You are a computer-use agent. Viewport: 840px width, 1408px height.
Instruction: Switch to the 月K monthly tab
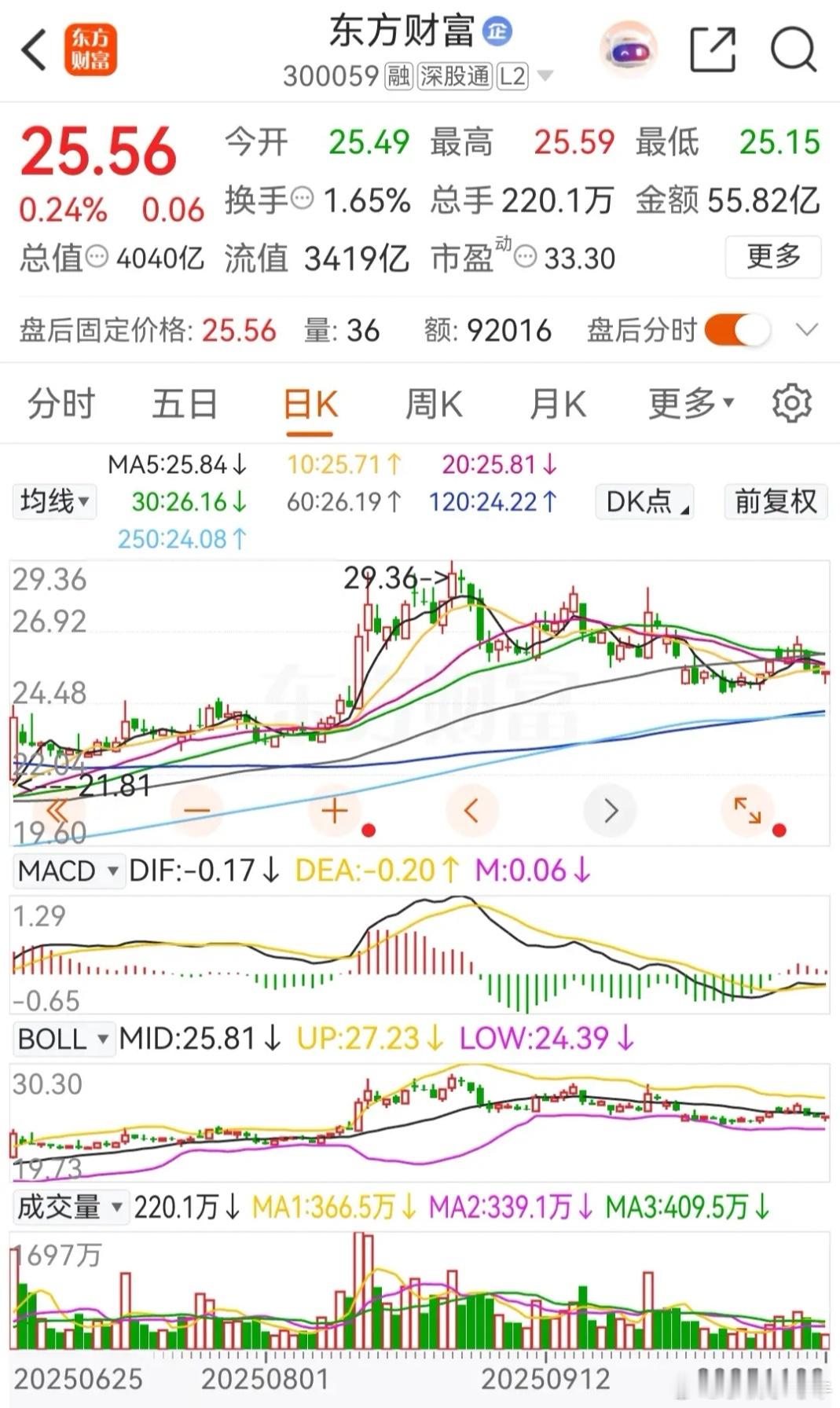[557, 404]
